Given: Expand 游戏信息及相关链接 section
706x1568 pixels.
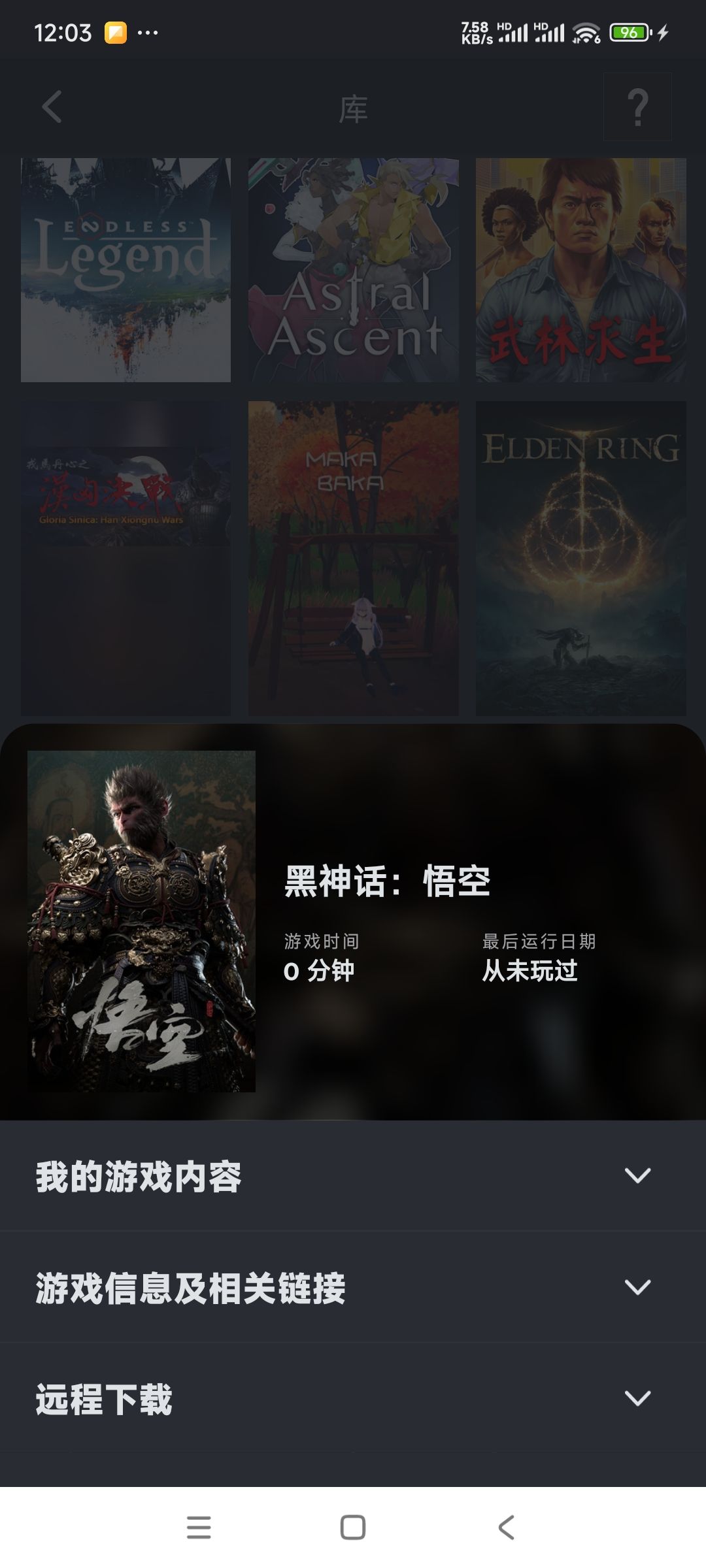Looking at the screenshot, I should click(353, 1287).
